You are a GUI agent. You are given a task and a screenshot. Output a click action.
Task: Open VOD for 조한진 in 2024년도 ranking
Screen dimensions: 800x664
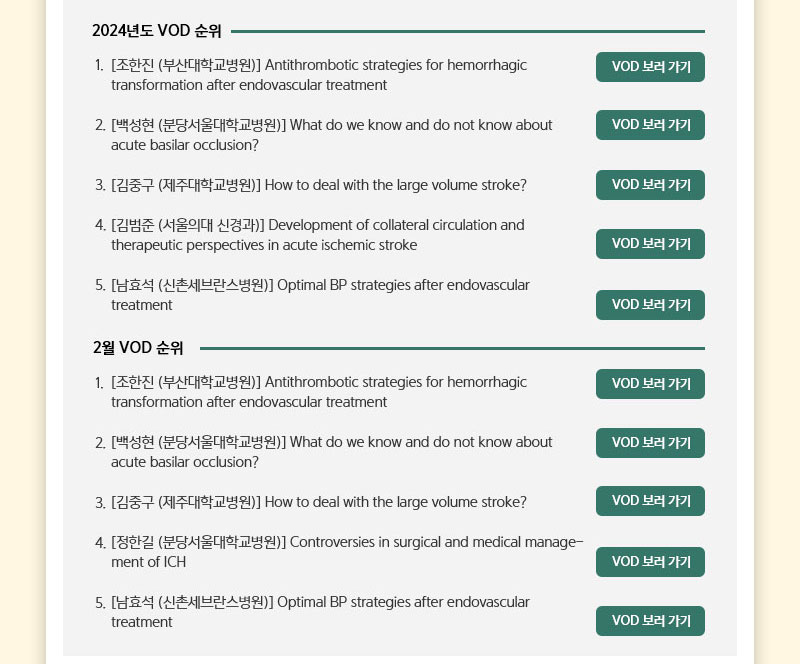coord(650,67)
